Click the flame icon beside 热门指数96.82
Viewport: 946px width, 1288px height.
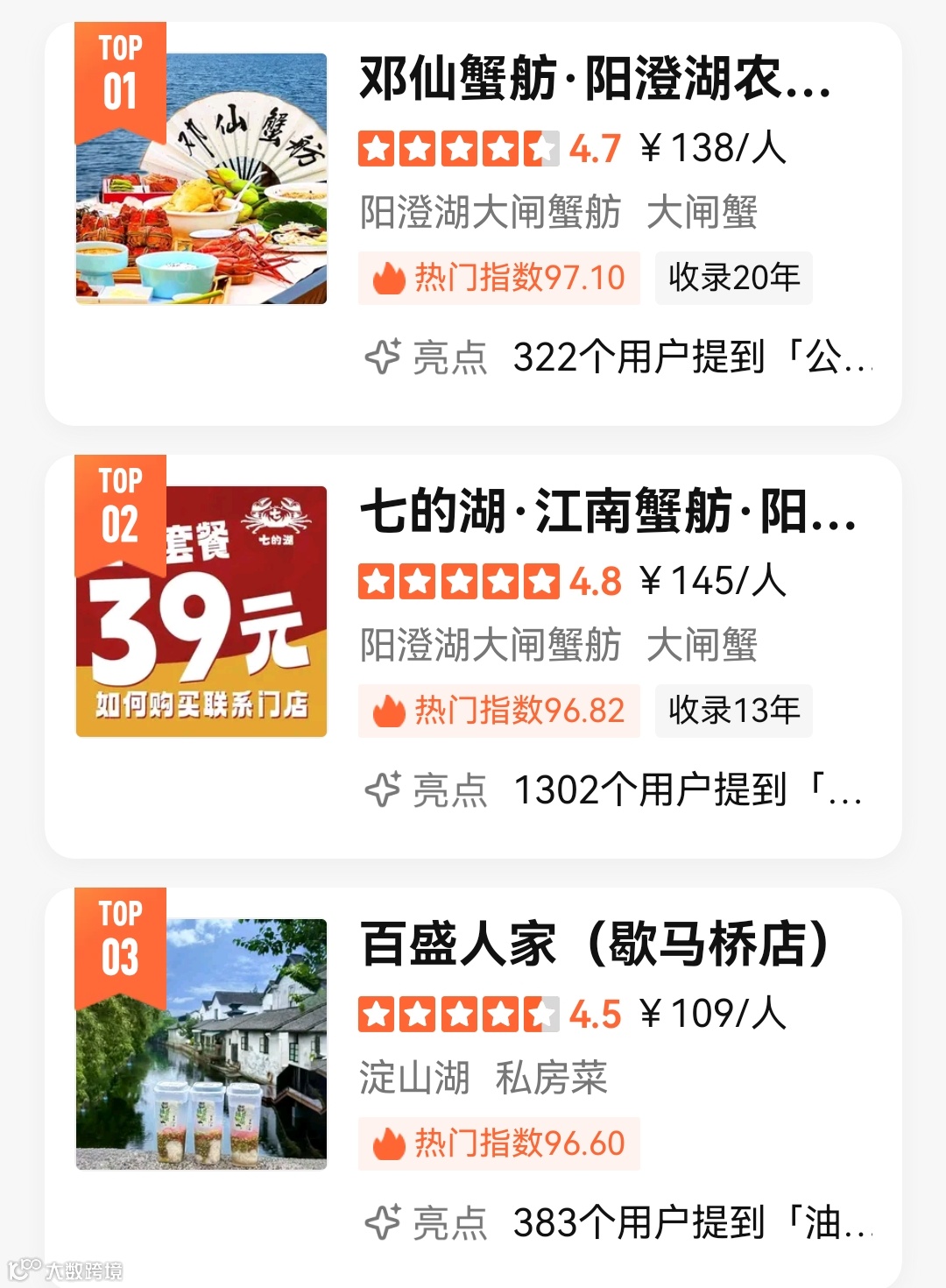click(x=388, y=711)
